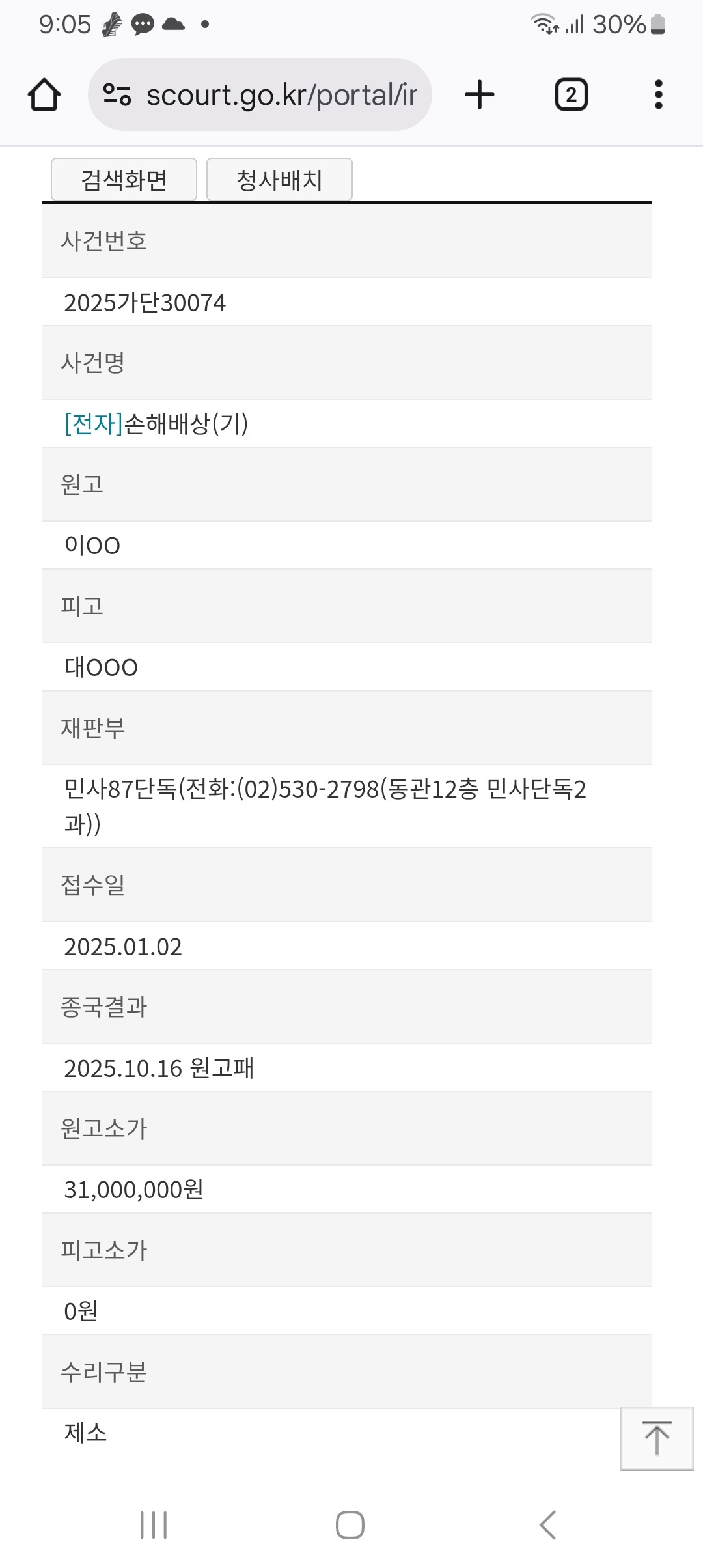Tap the notification dot in the status bar
Screen dimensions: 703x1568
204,25
